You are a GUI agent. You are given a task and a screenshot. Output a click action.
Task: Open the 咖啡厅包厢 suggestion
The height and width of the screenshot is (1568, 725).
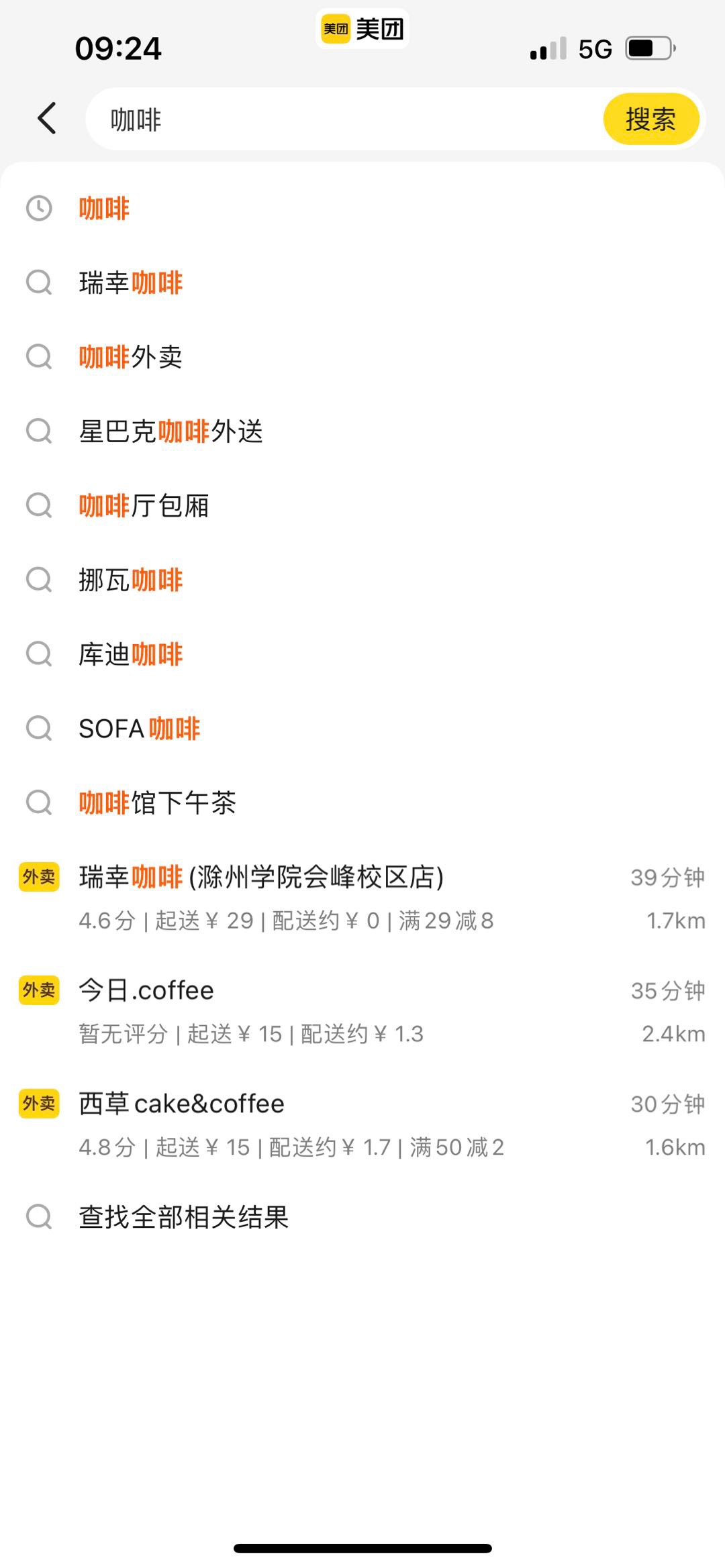pyautogui.click(x=362, y=506)
